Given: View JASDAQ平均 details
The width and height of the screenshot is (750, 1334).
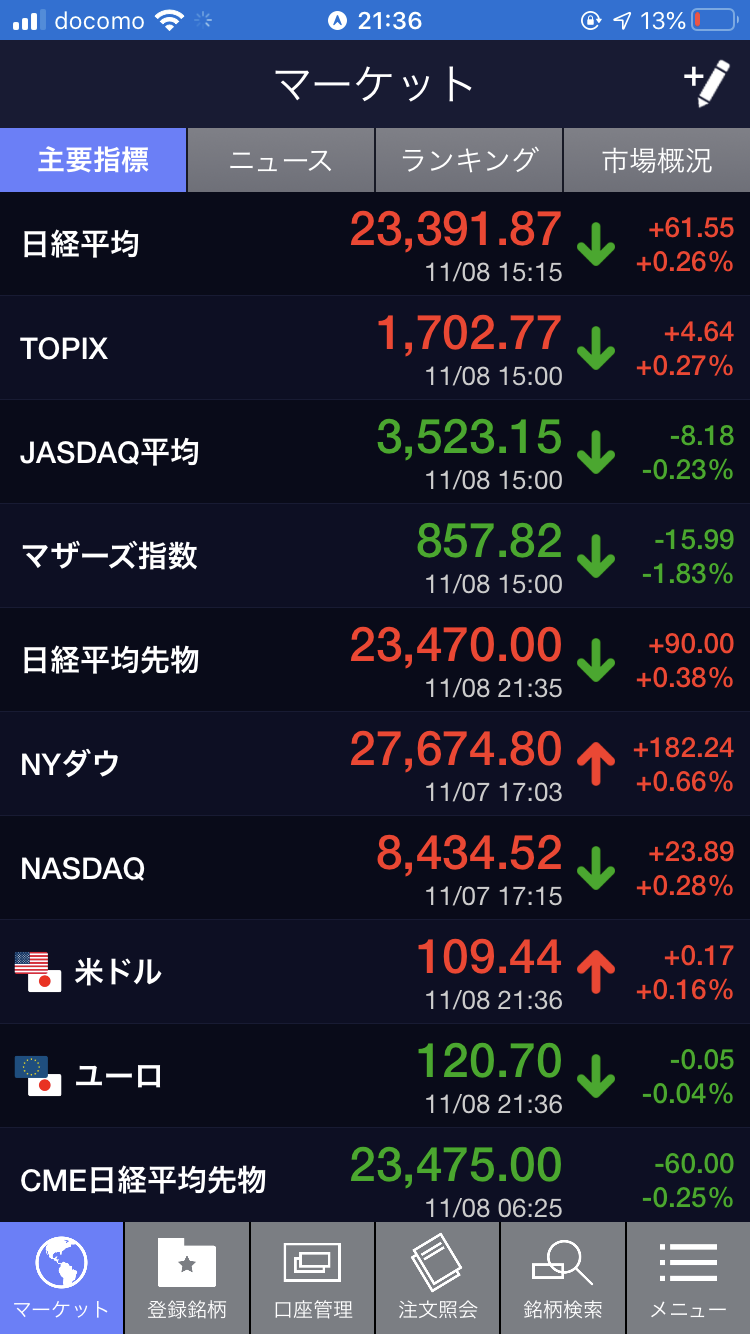Looking at the screenshot, I should [375, 452].
